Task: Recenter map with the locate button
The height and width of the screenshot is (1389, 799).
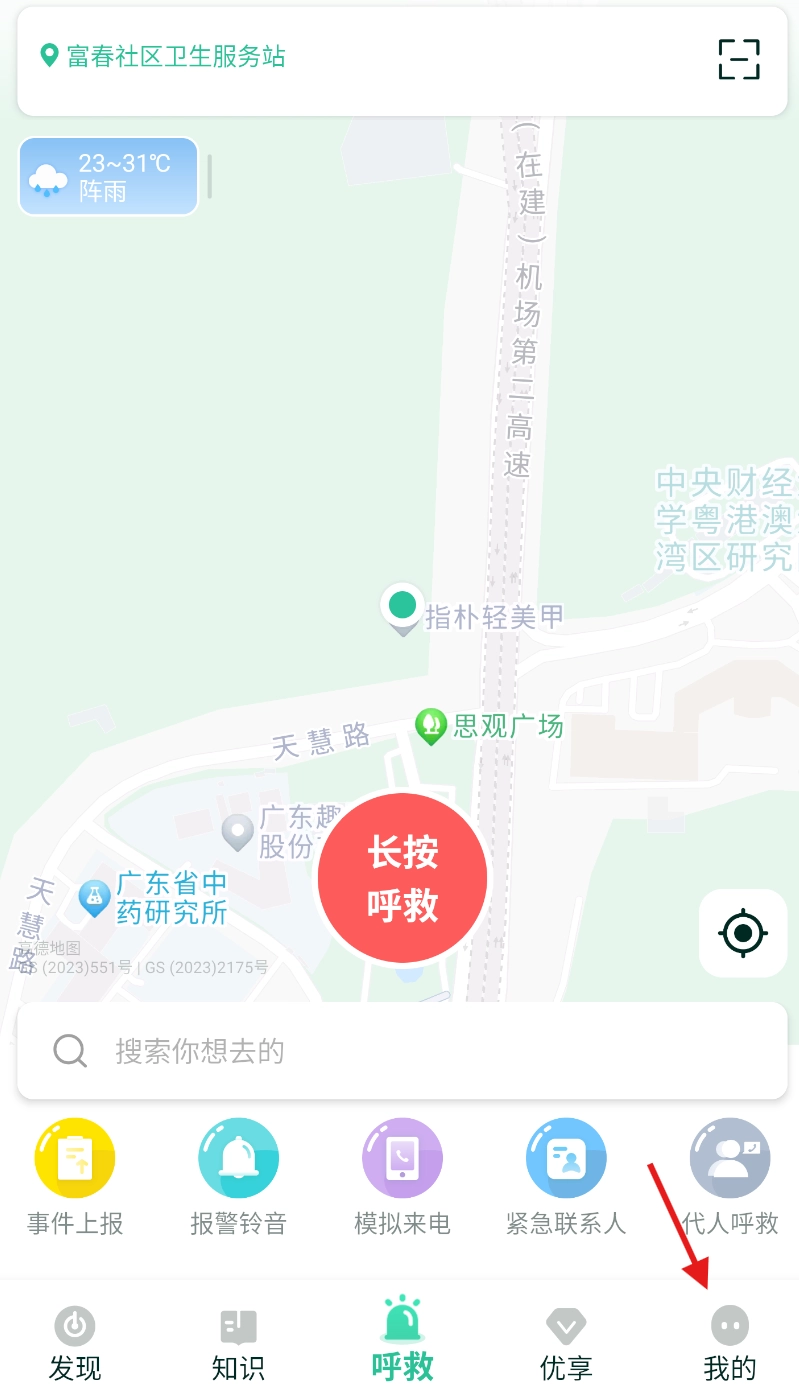Action: [x=742, y=933]
